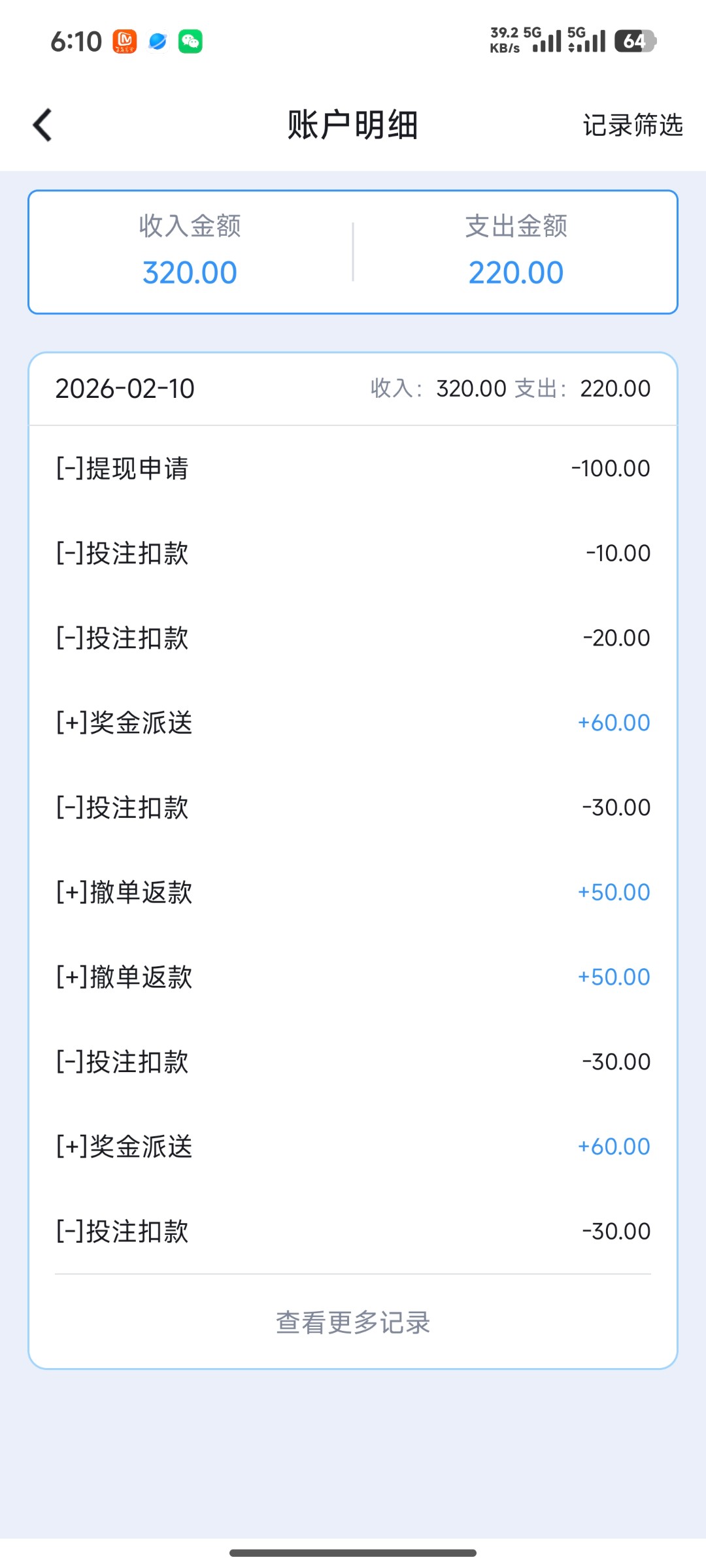Tap 查看更多记录 to load more records

click(x=353, y=1324)
